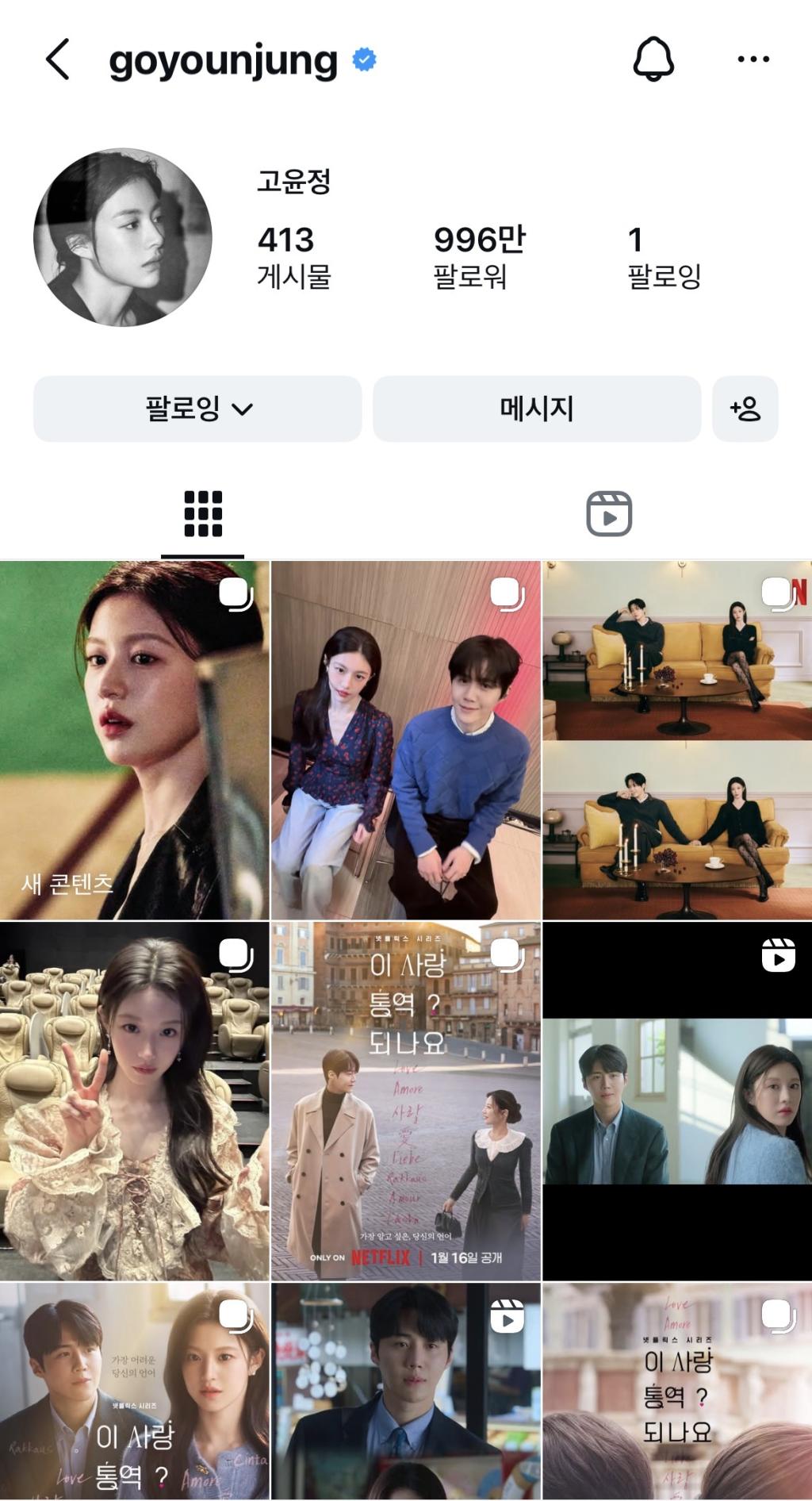Screen dimensions: 812x1501
Task: Open the peace sign selfie post
Action: (x=134, y=1100)
